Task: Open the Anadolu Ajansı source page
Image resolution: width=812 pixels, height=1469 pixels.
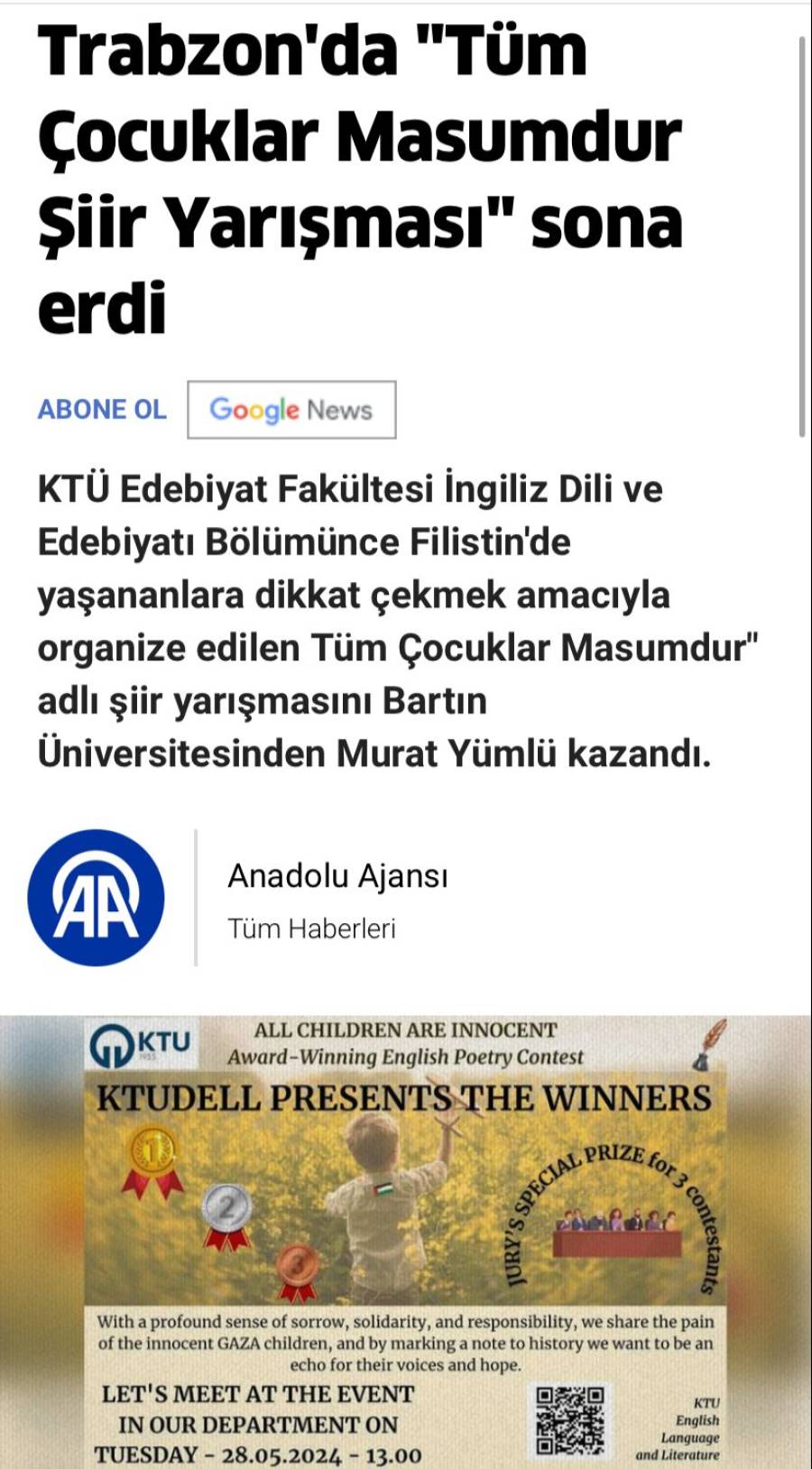Action: (337, 875)
